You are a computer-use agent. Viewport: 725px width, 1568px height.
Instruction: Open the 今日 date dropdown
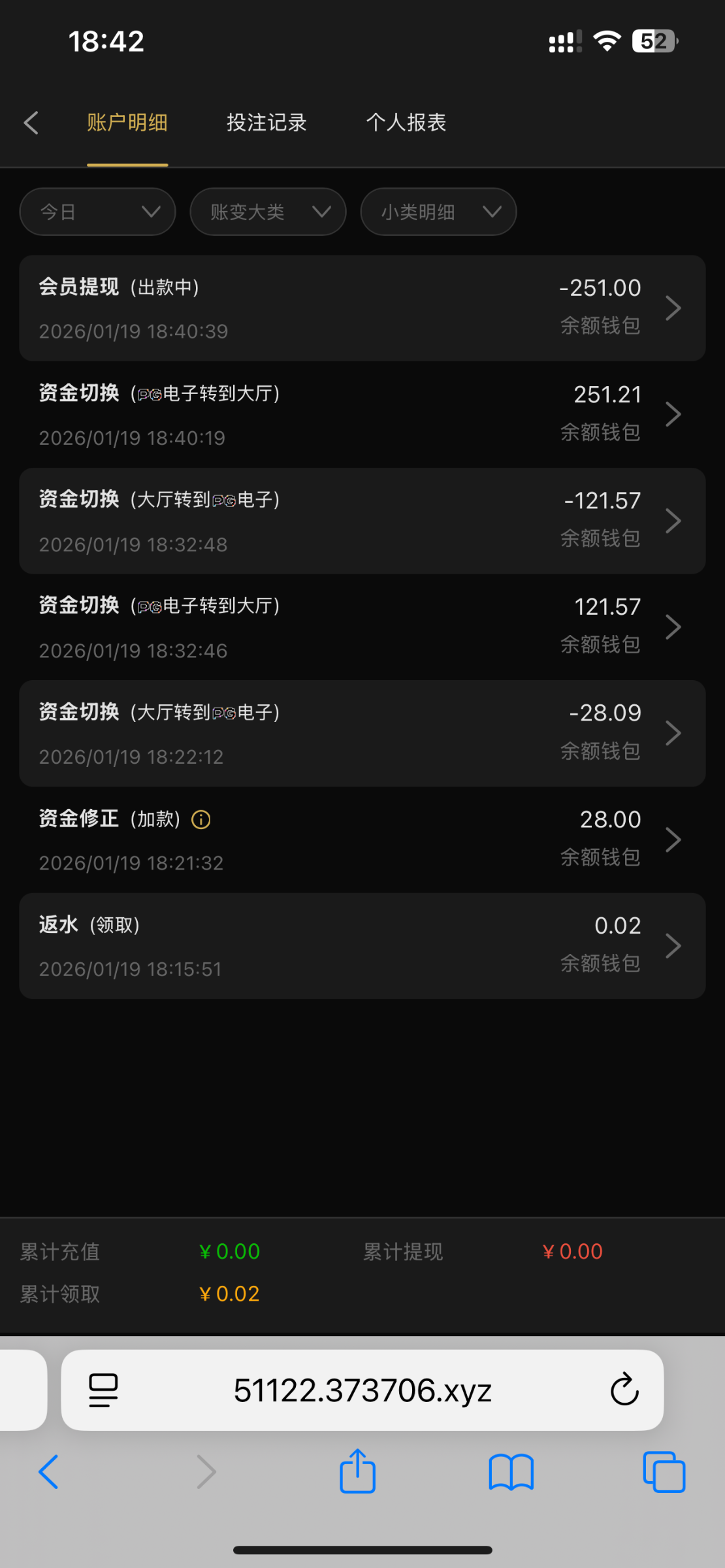pyautogui.click(x=98, y=212)
